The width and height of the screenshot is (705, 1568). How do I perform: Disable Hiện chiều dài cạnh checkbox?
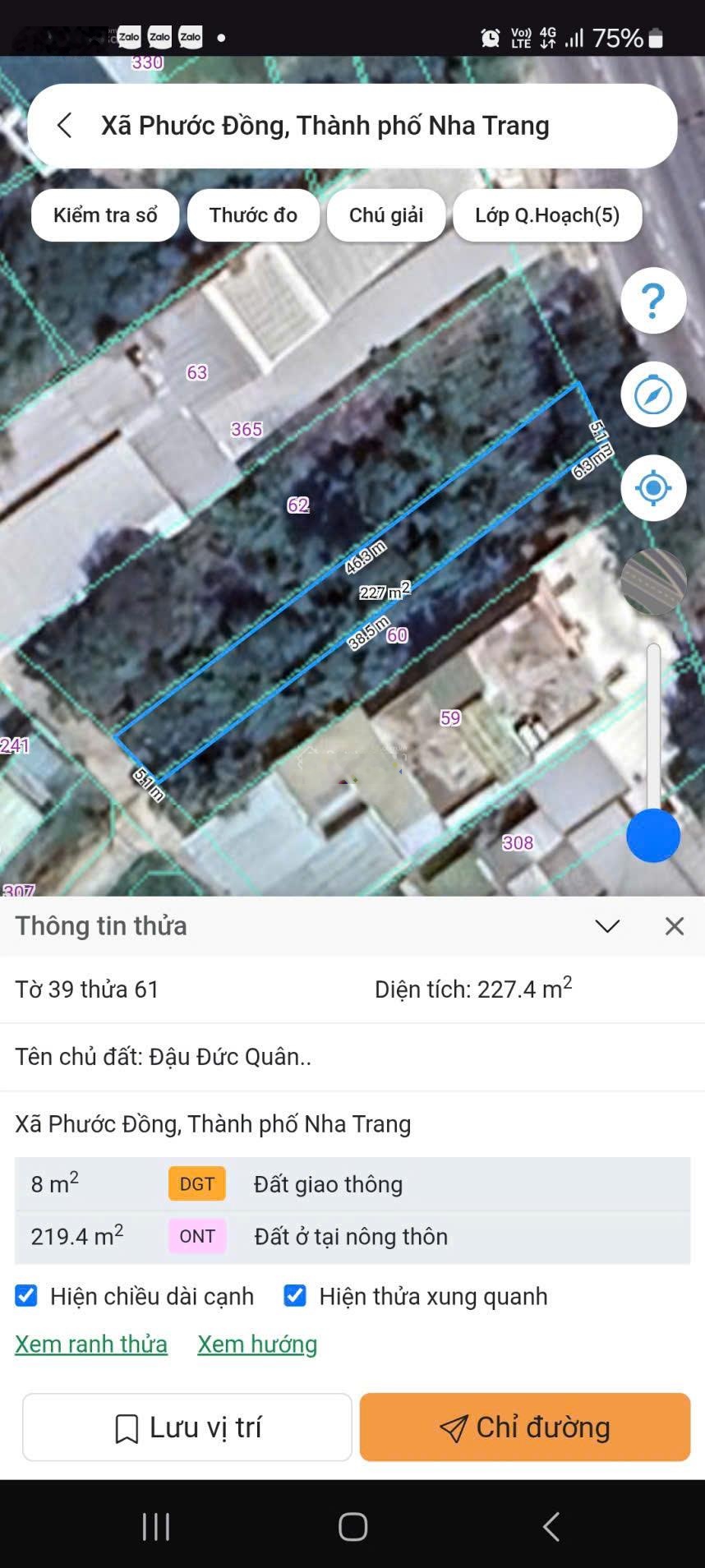pyautogui.click(x=25, y=1296)
